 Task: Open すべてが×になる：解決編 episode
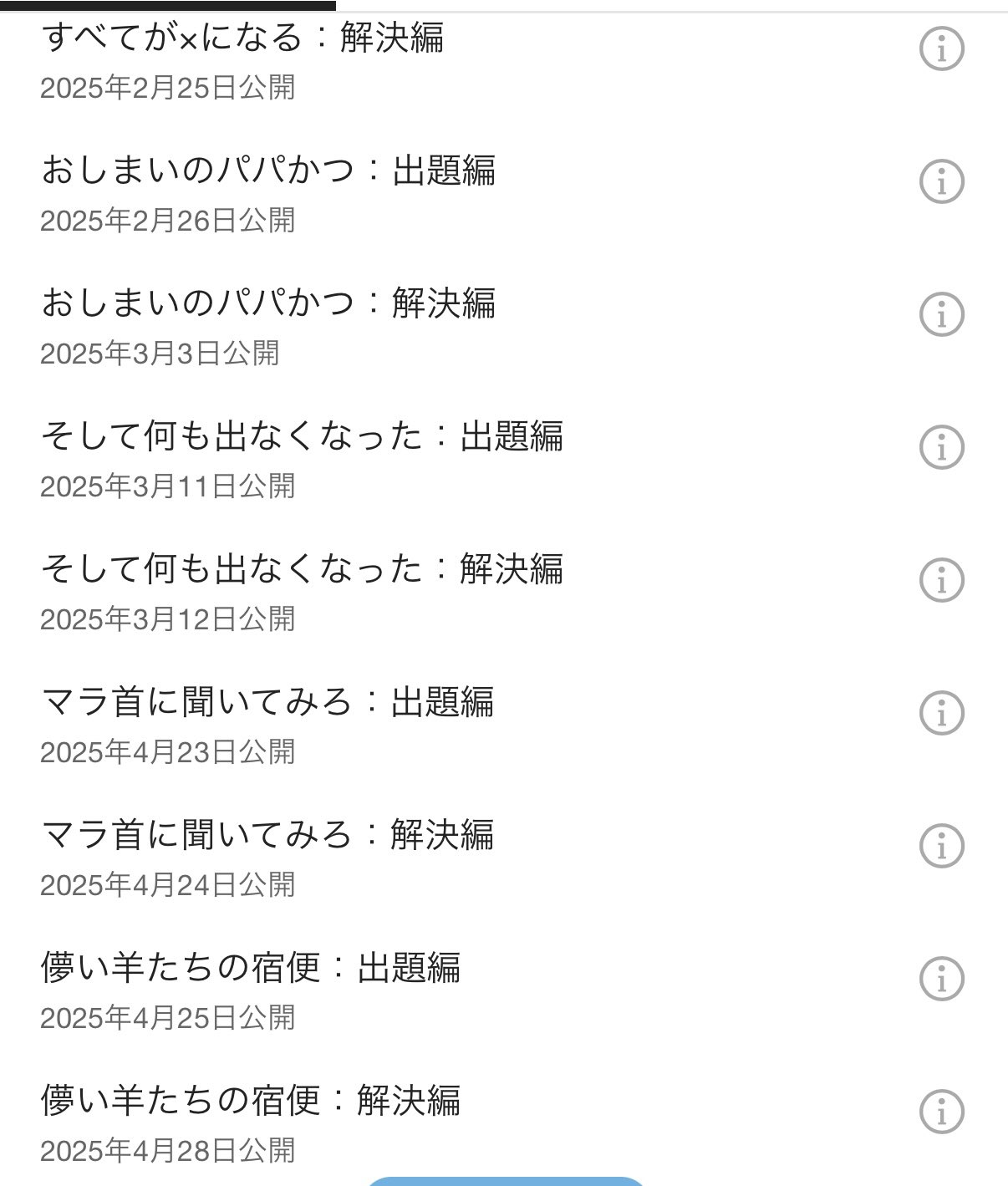[x=242, y=39]
